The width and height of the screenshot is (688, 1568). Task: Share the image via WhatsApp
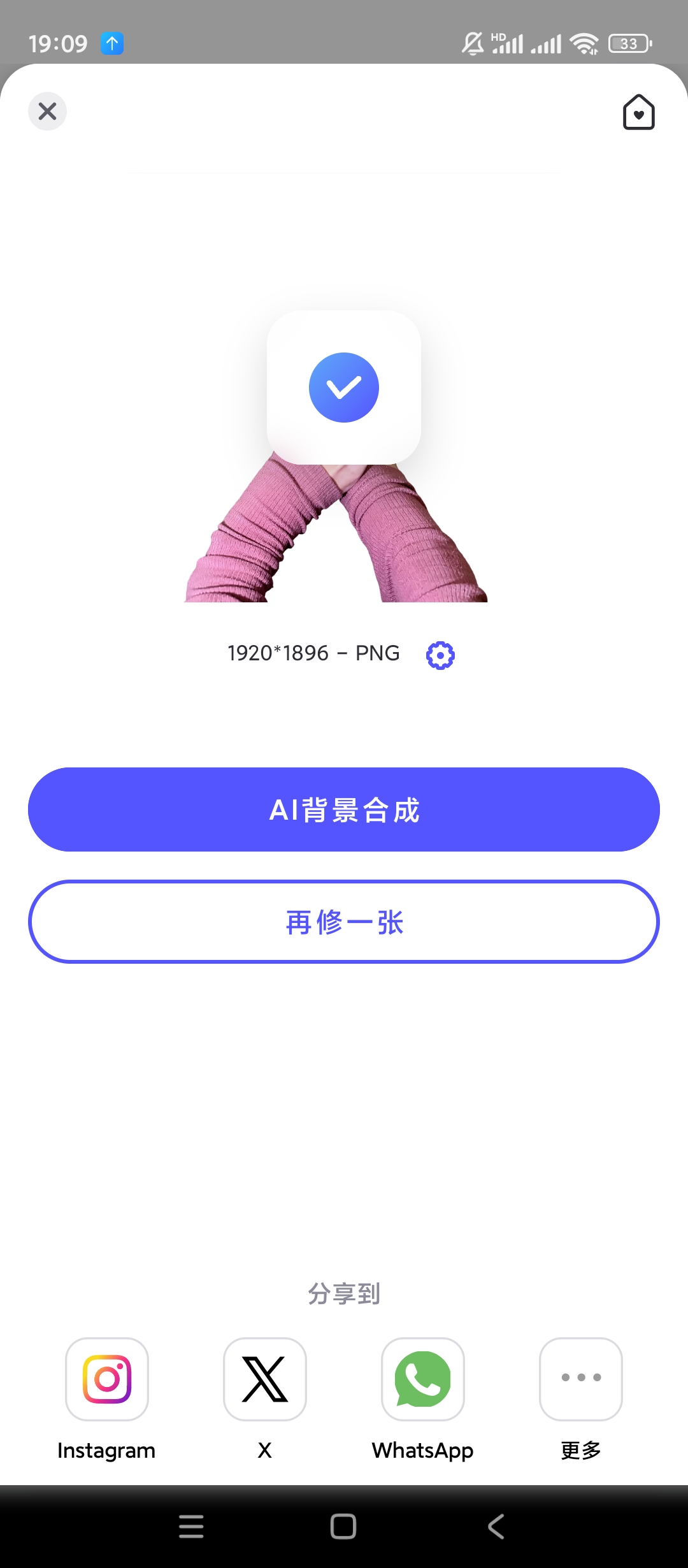tap(423, 1379)
